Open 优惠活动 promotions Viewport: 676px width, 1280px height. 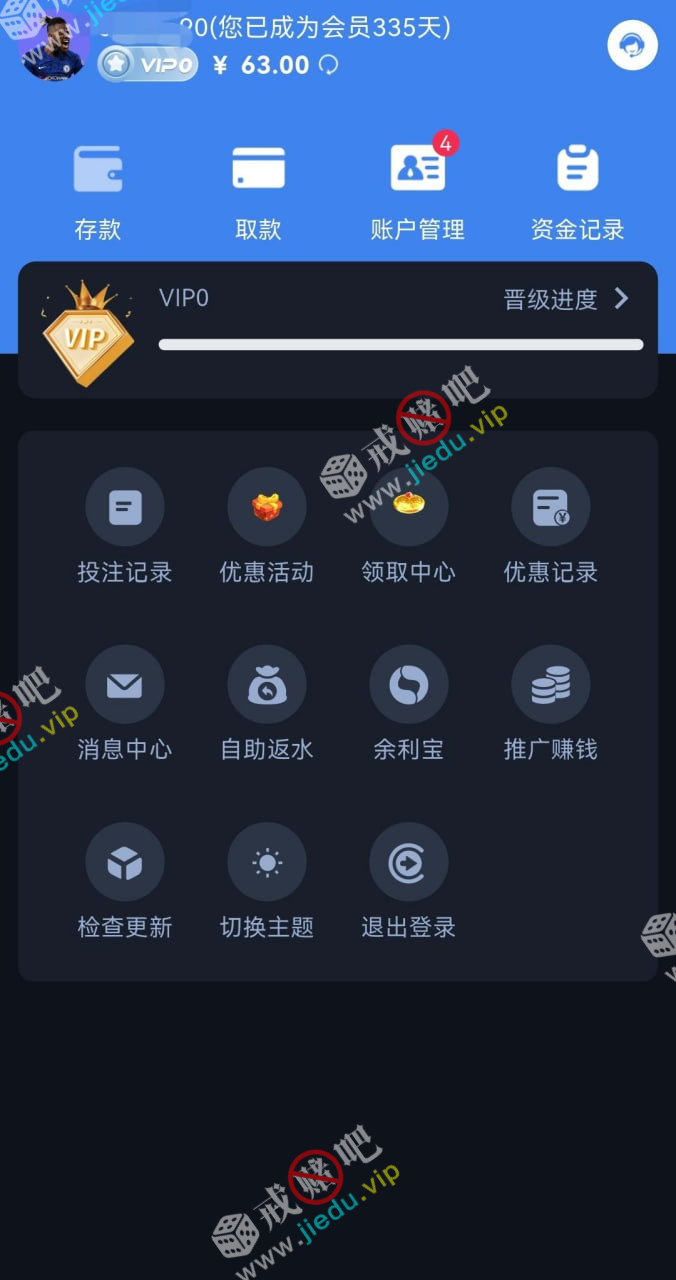coord(267,527)
